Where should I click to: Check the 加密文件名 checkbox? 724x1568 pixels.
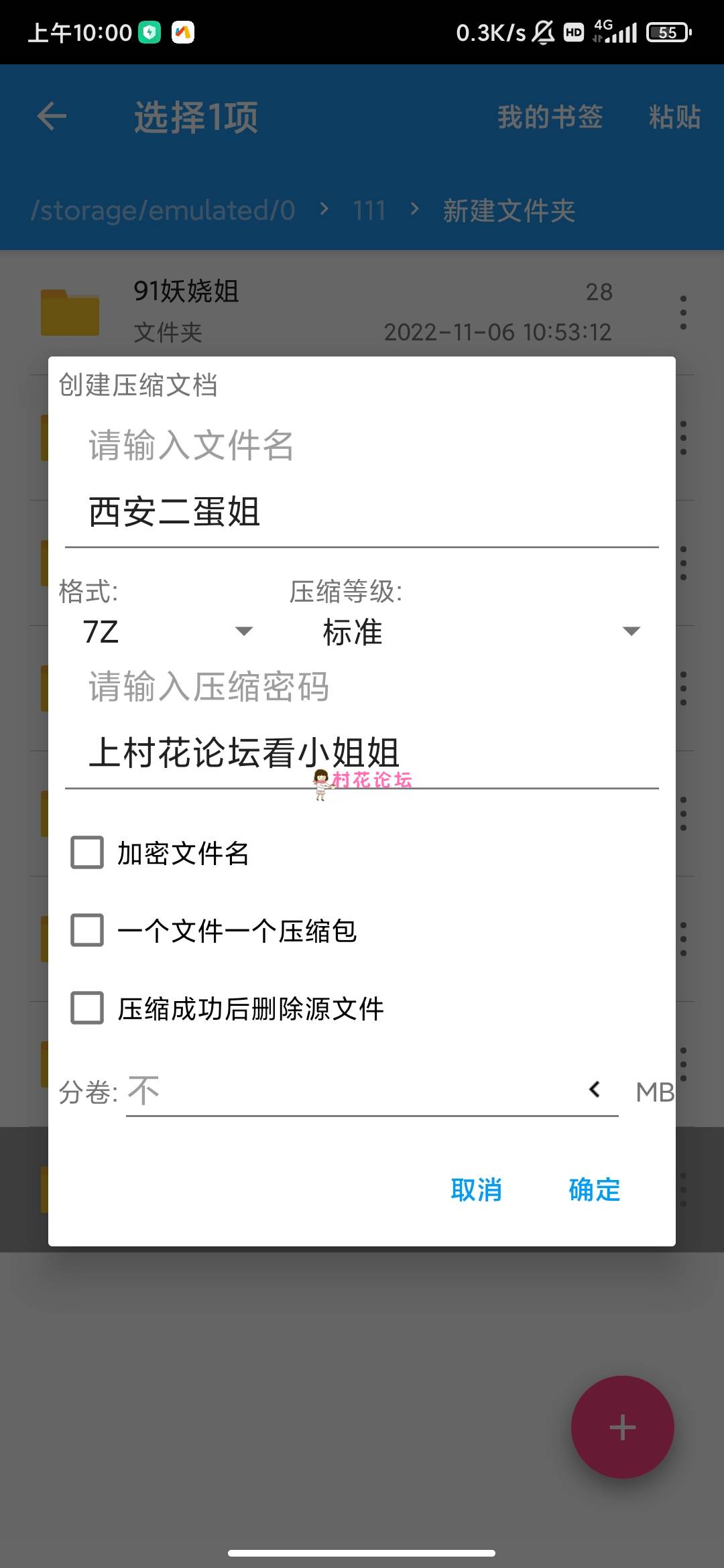pyautogui.click(x=87, y=852)
